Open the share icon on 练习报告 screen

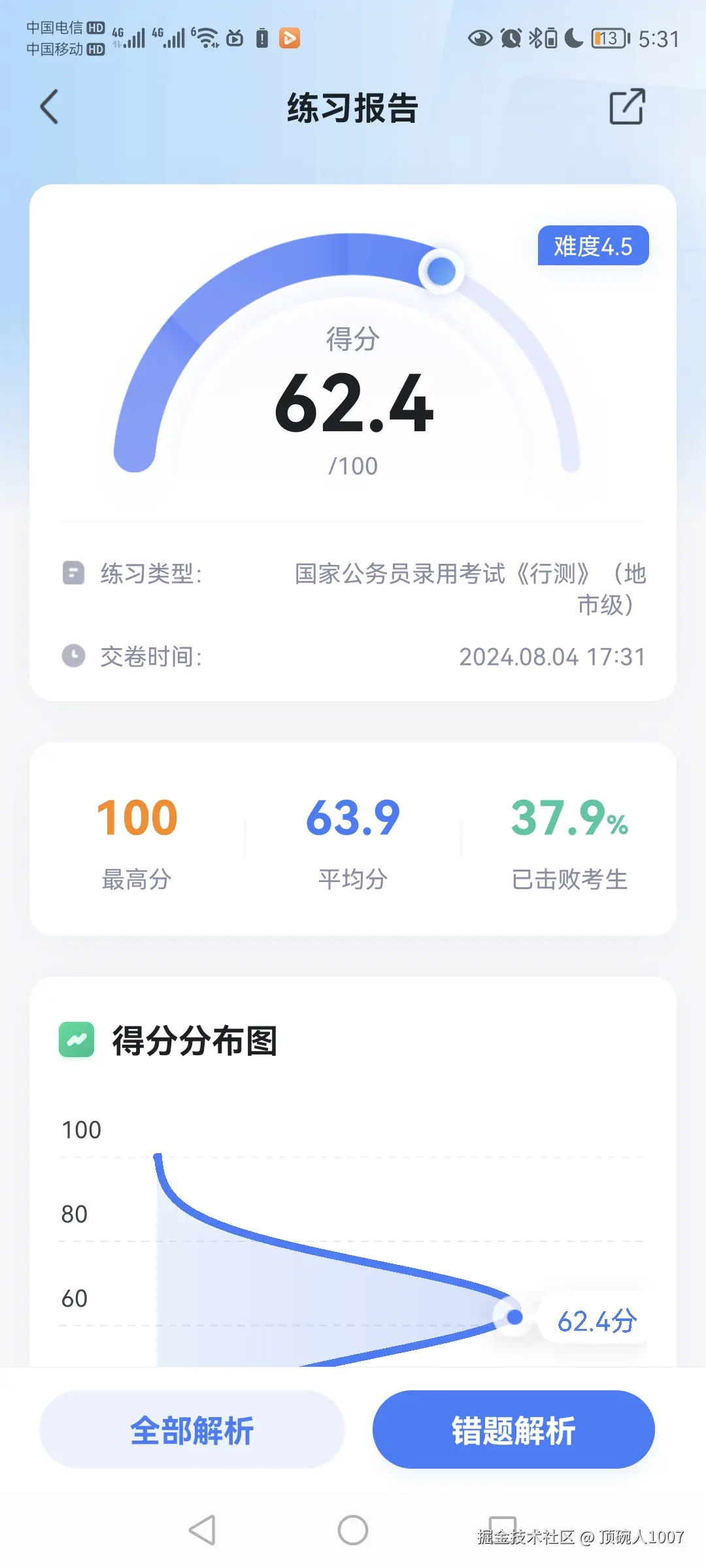[x=627, y=106]
